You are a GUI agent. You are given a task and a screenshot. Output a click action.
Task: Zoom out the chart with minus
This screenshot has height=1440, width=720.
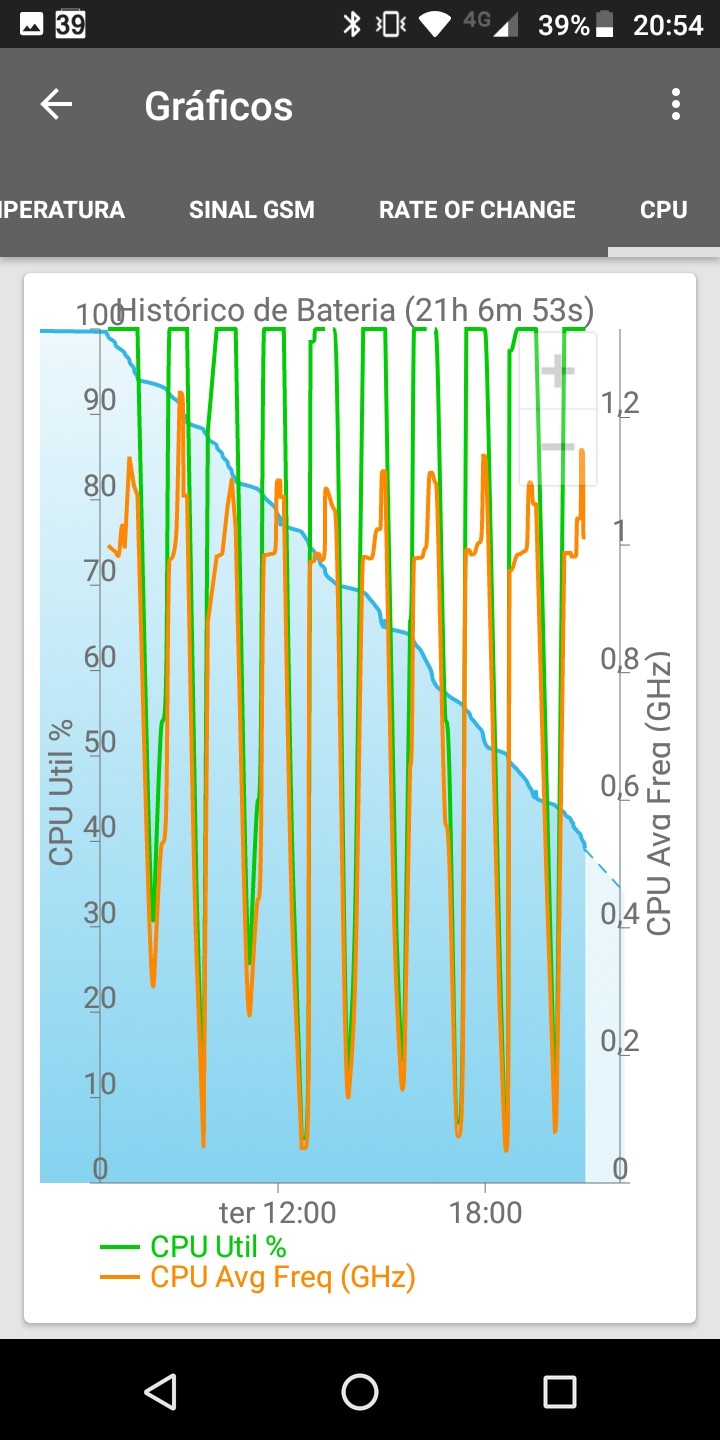pos(557,447)
